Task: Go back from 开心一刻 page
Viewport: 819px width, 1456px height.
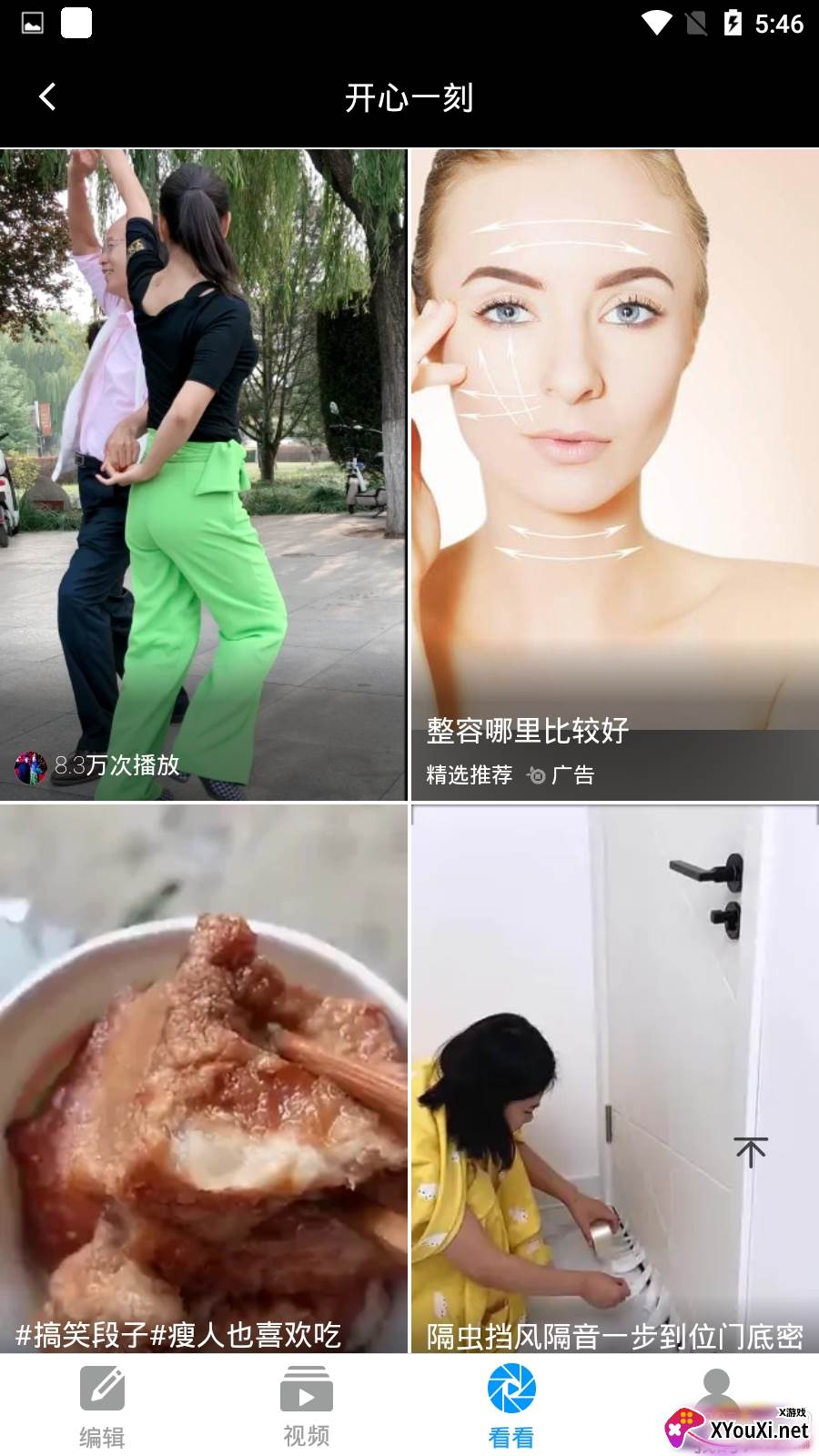Action: point(48,96)
